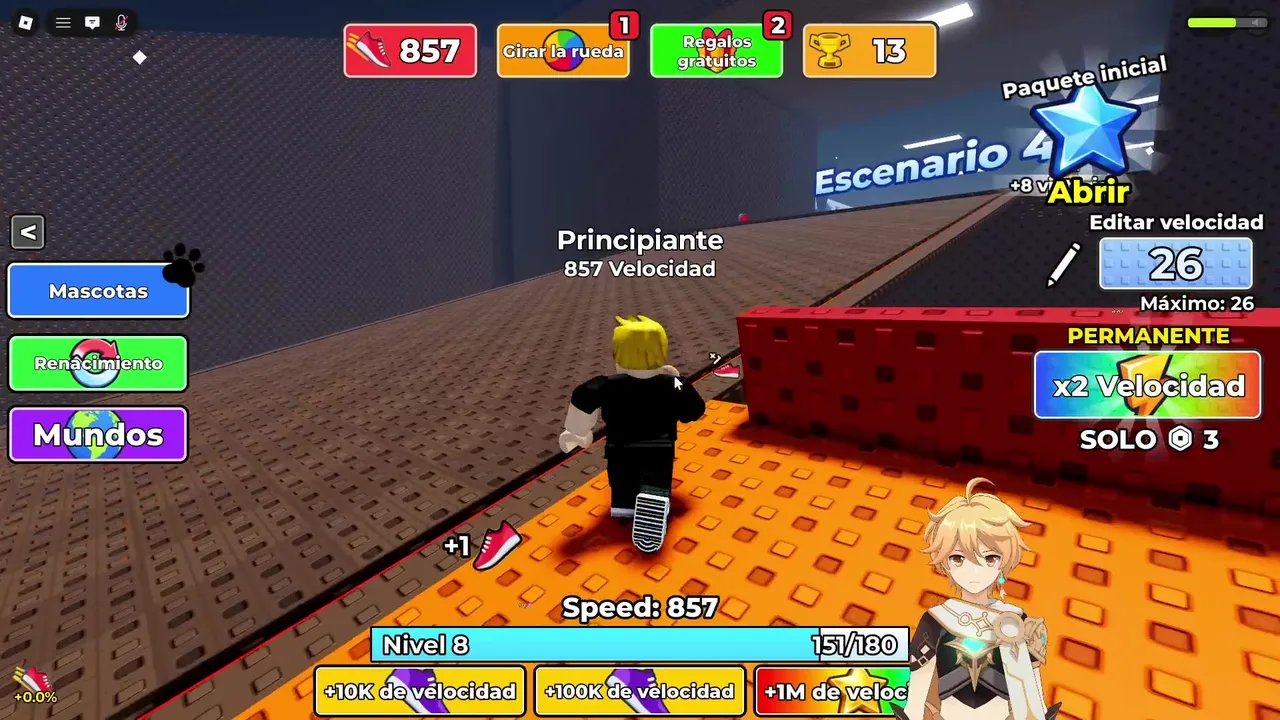Toggle the microphone icon

pos(121,22)
